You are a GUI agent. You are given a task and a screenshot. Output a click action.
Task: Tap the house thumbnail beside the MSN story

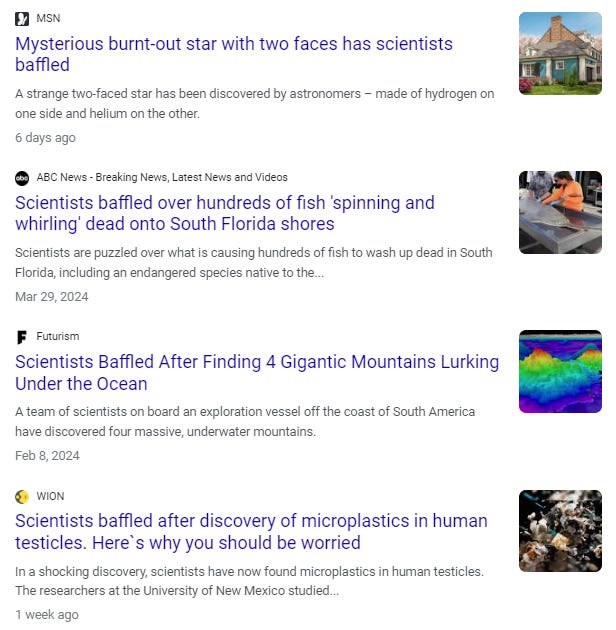(560, 54)
